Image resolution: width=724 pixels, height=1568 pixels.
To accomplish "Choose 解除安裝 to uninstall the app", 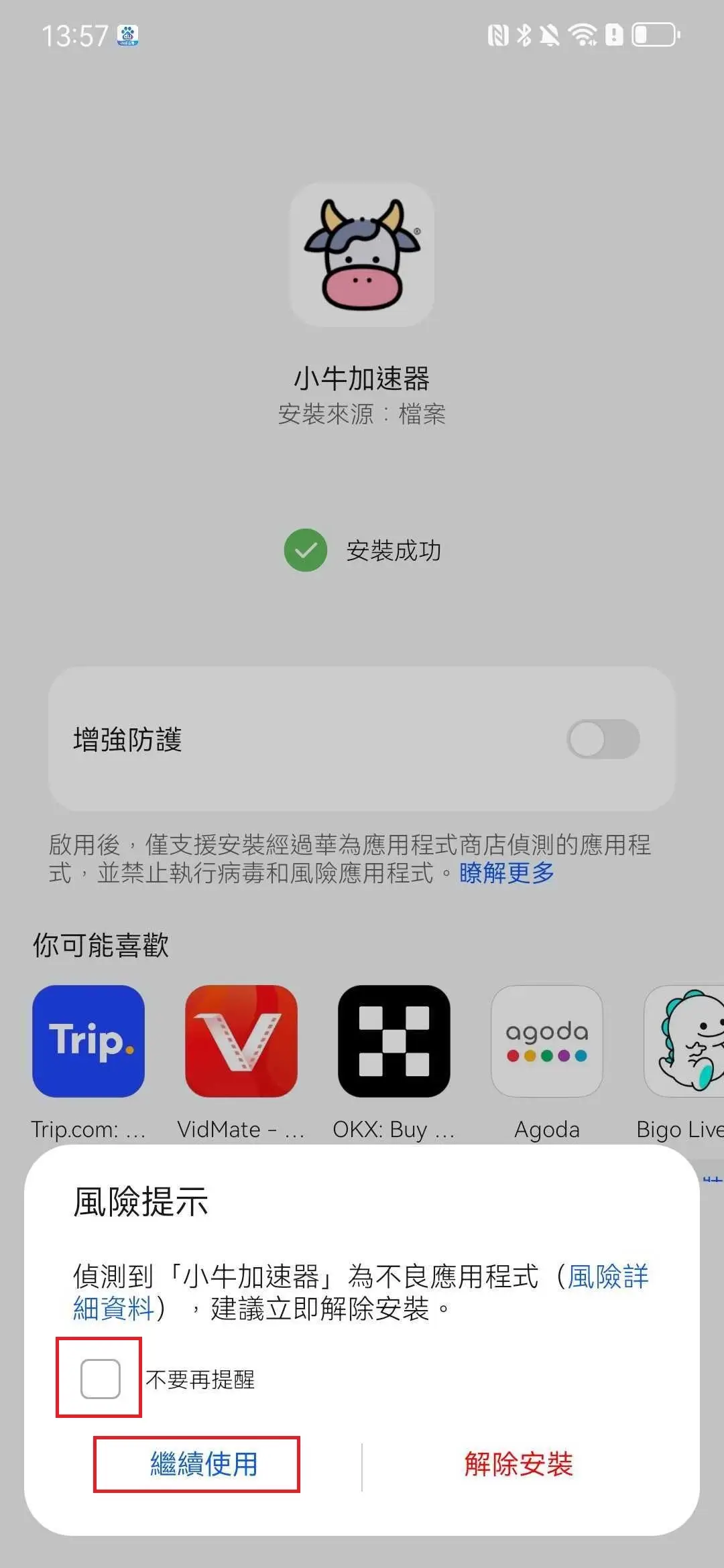I will 518,1463.
